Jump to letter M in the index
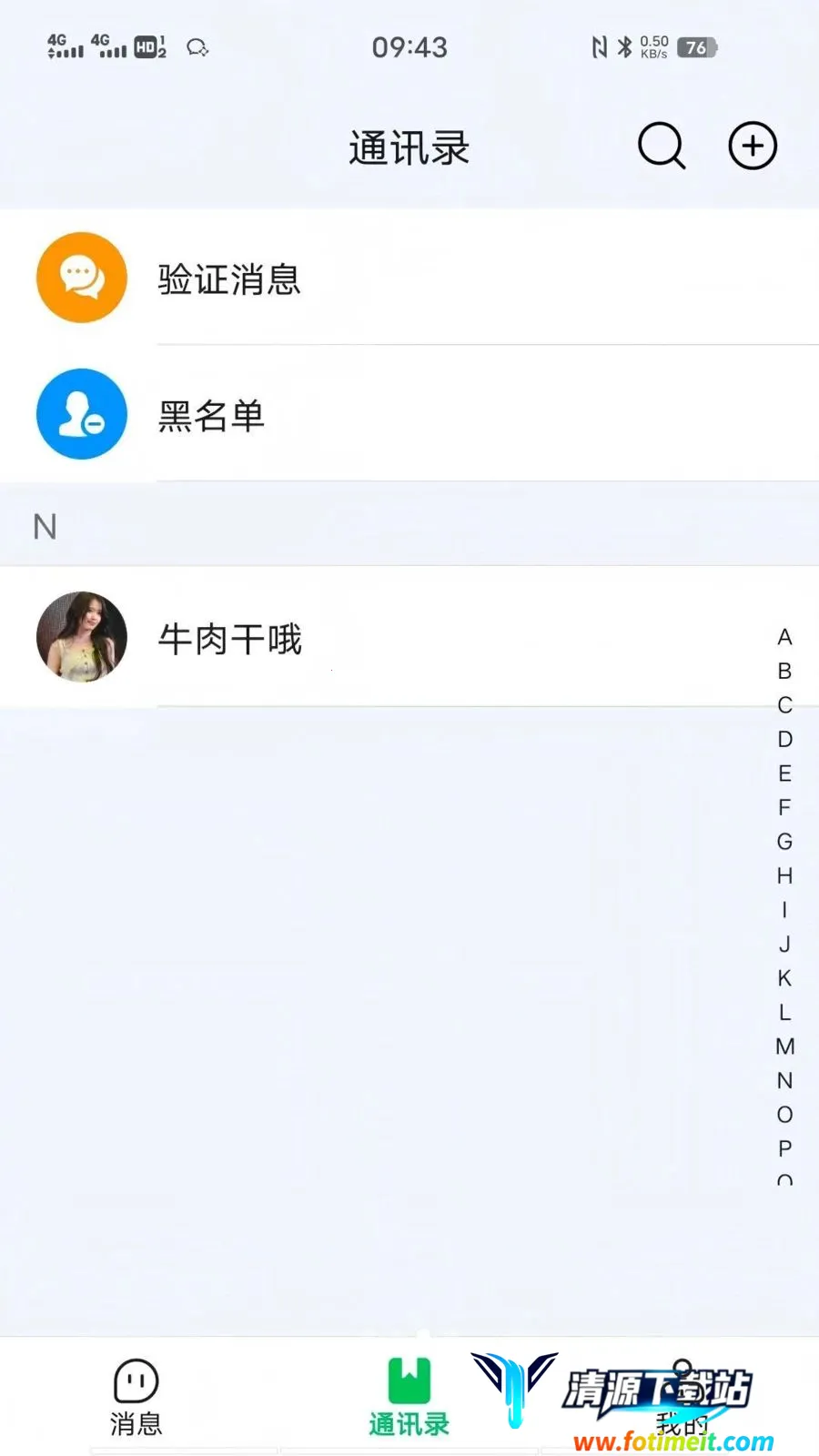Viewport: 819px width, 1456px height. [784, 1046]
